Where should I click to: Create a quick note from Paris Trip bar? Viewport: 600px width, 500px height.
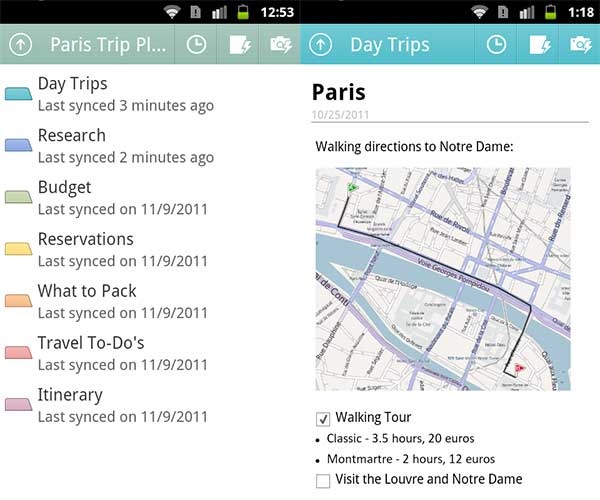pos(238,45)
